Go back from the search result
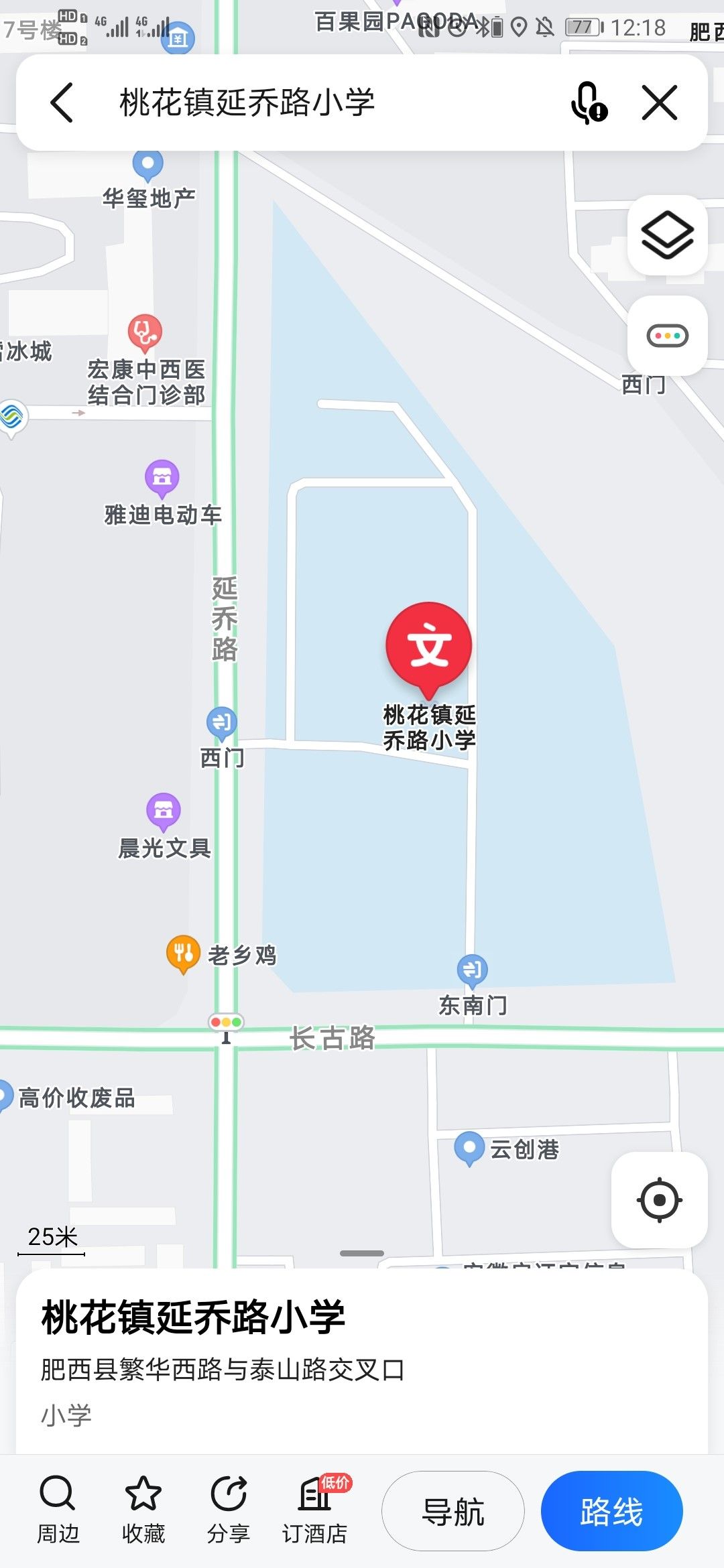 pos(62,103)
